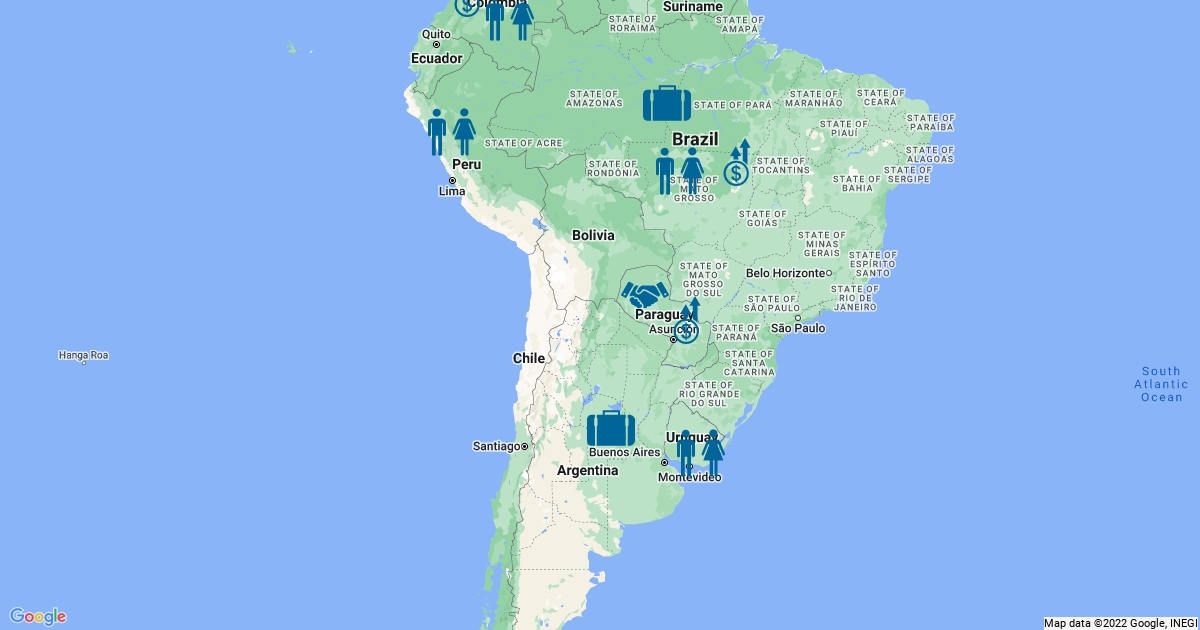Select the people marker in Colombia
Screen dimensions: 1200x630
pos(508,18)
